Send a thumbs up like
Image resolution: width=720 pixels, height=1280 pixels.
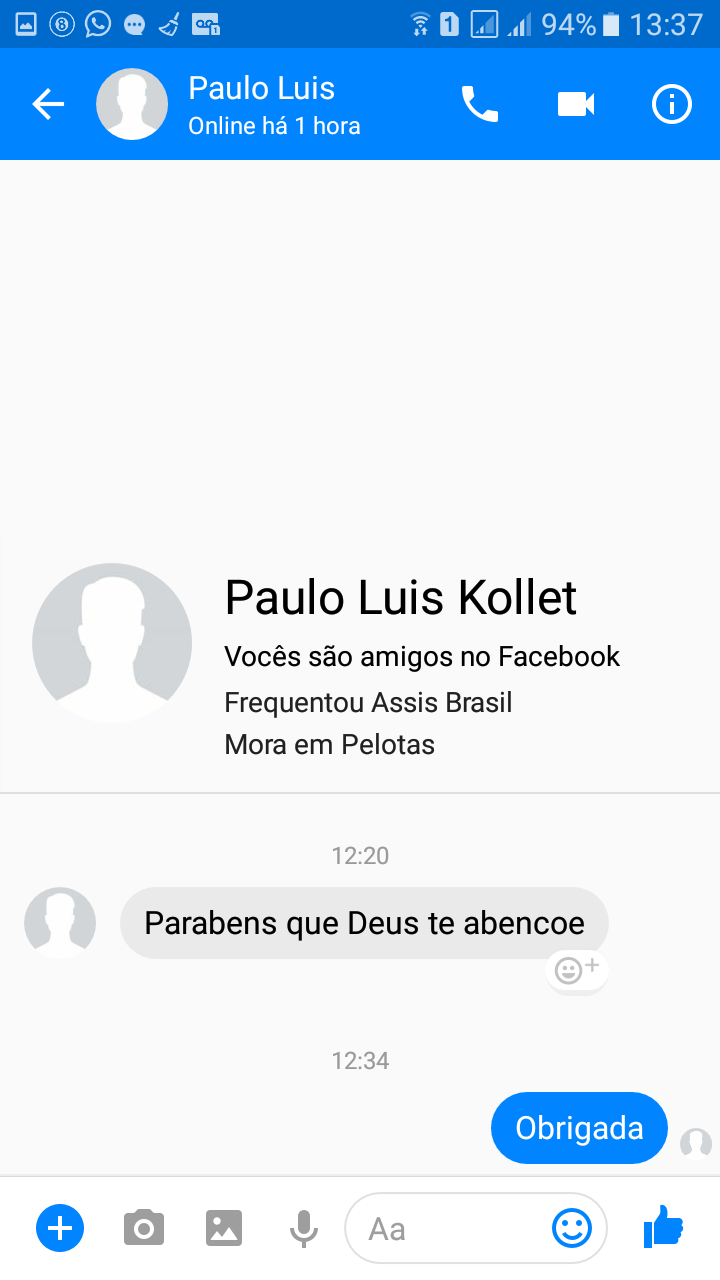point(663,1226)
